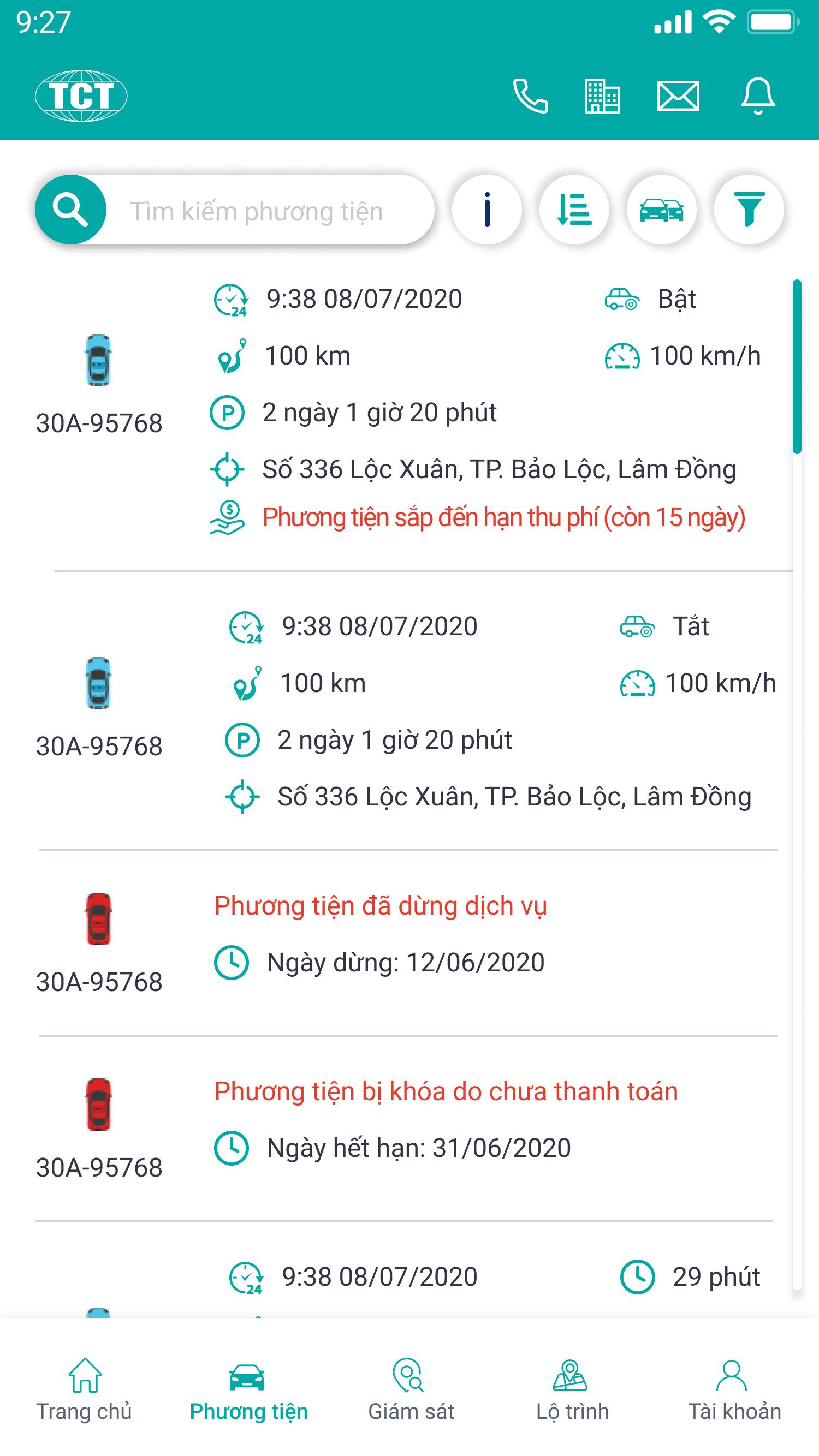Open the notifications bell
This screenshot has width=819, height=1456.
pos(757,96)
